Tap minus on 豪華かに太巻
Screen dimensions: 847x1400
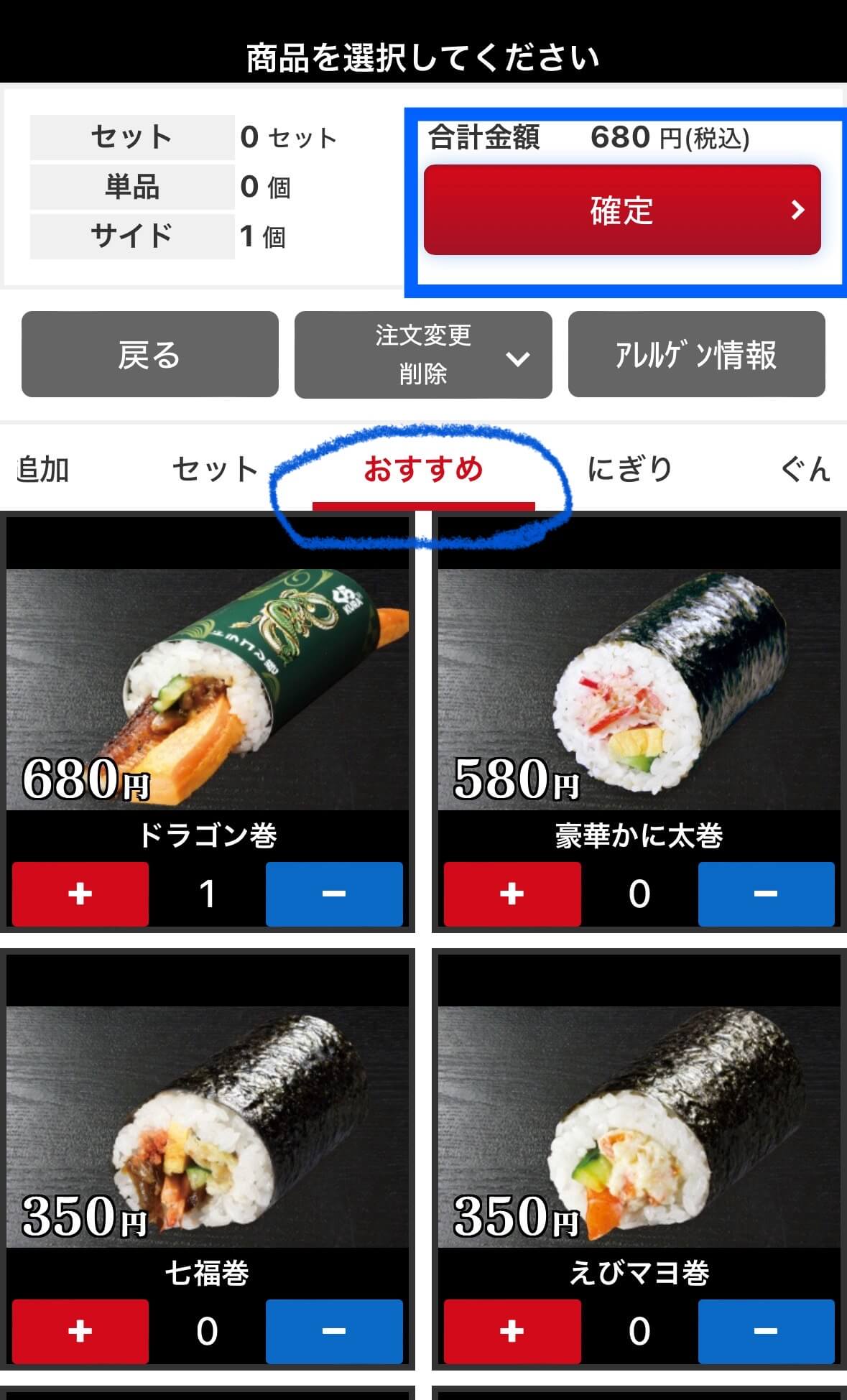pyautogui.click(x=766, y=894)
